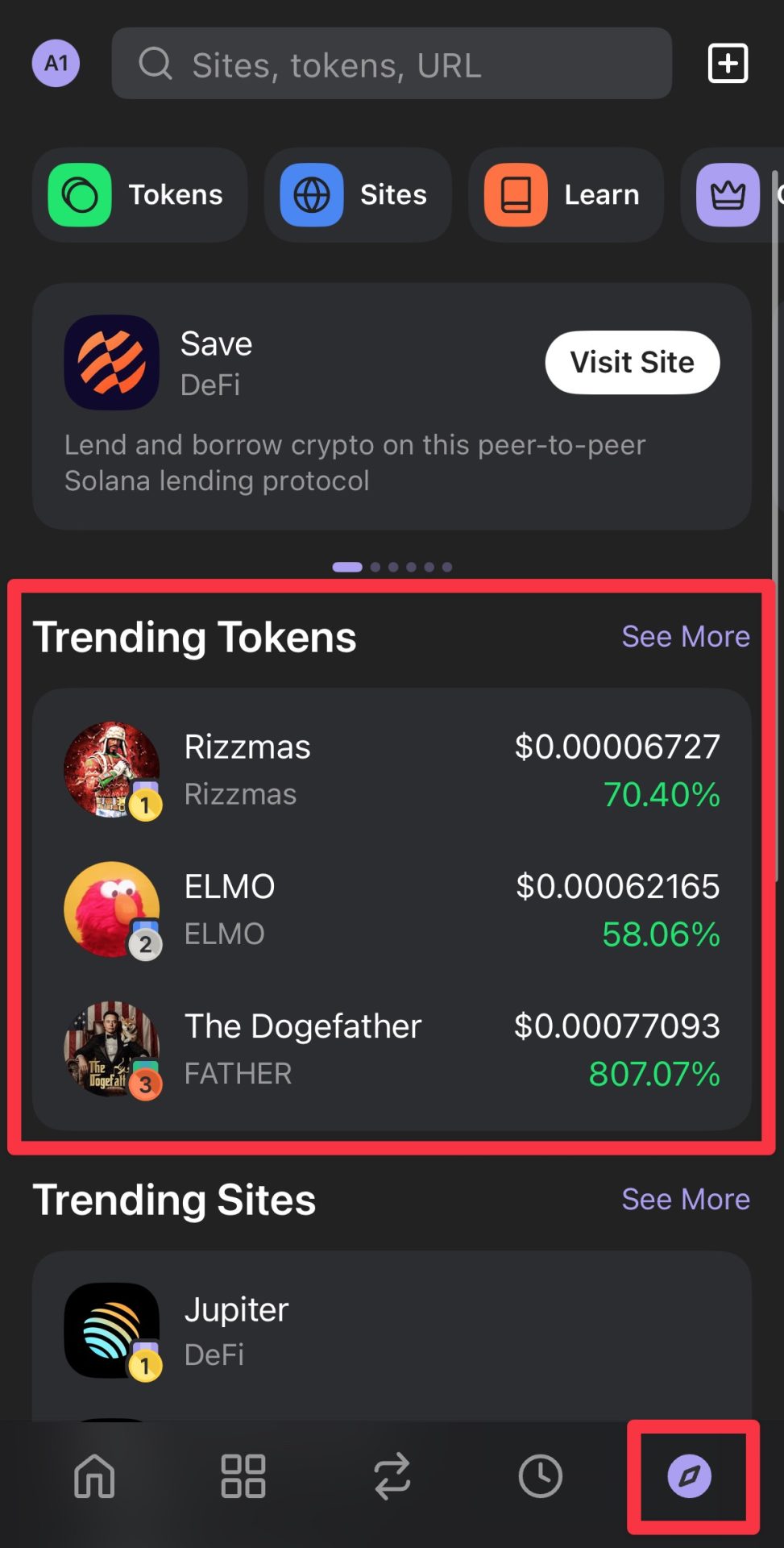Tap the Sites, tokens, URL search field

pyautogui.click(x=392, y=64)
